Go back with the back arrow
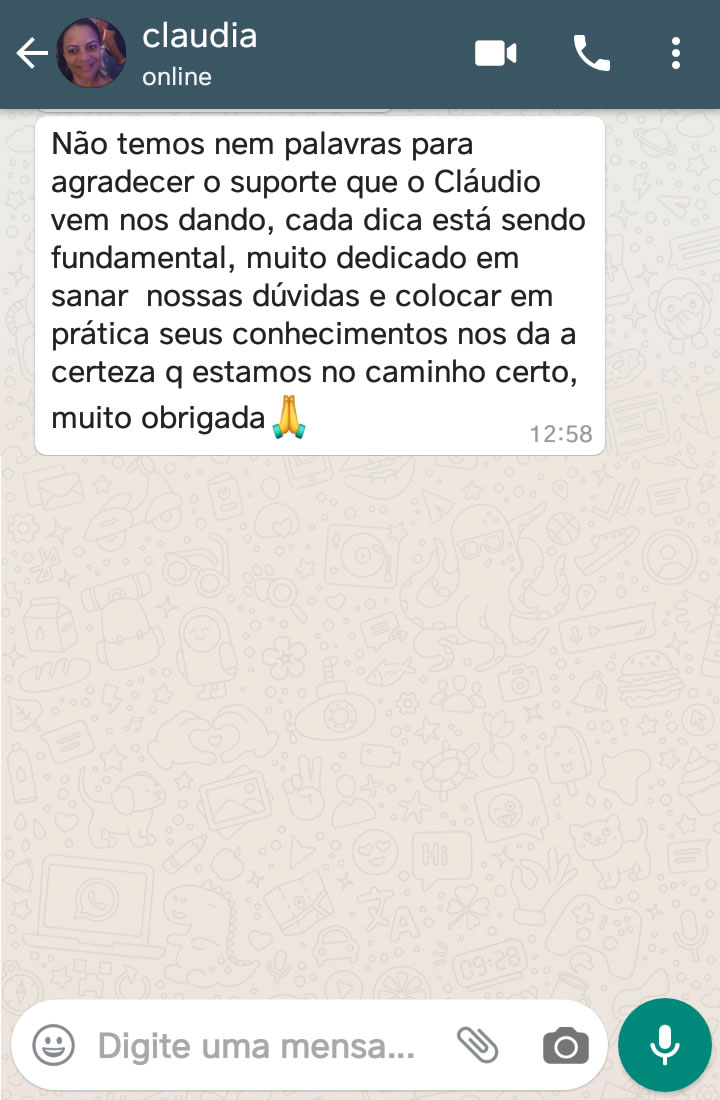720x1100 pixels. coord(31,54)
